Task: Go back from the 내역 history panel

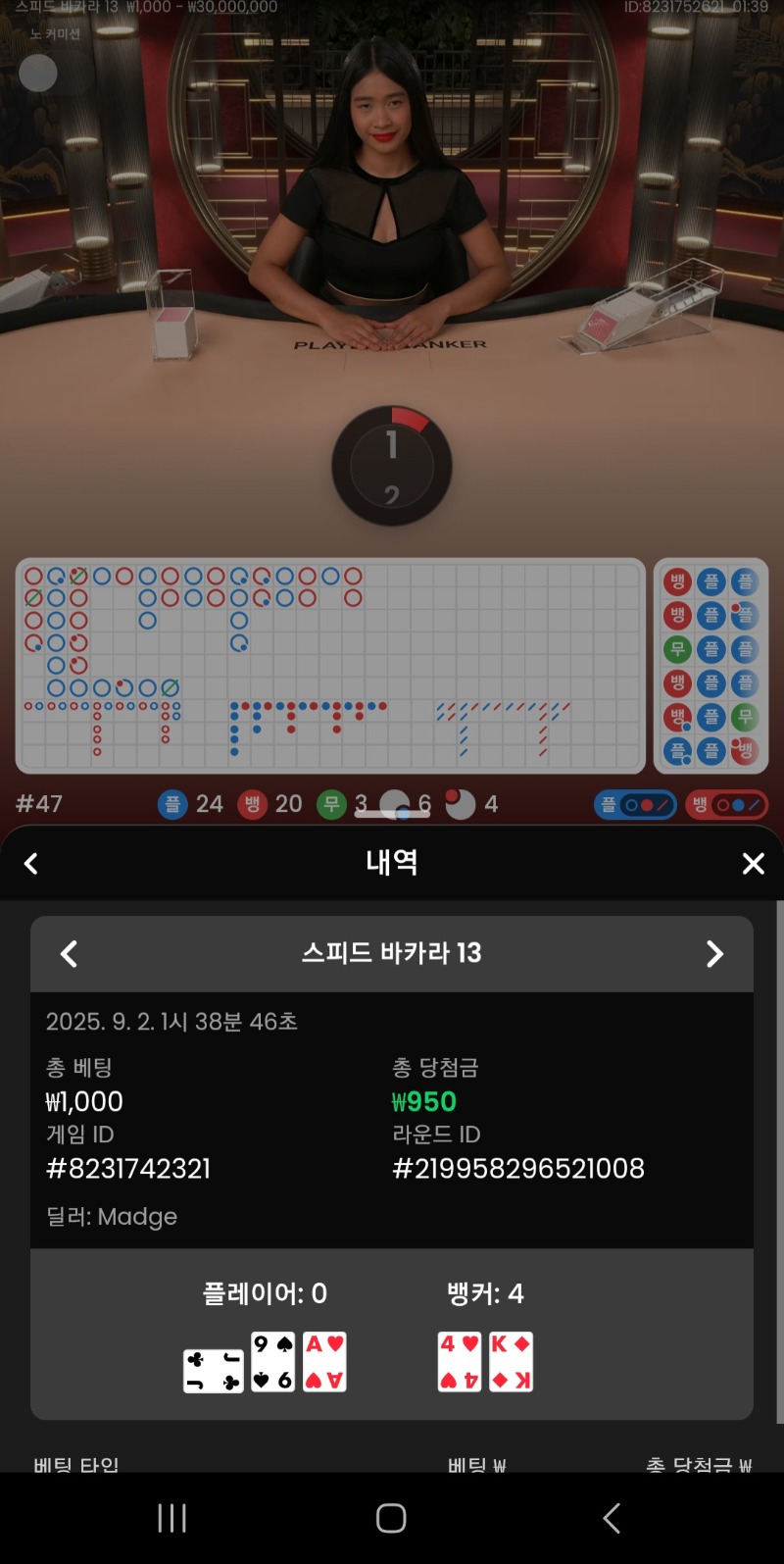Action: click(31, 864)
